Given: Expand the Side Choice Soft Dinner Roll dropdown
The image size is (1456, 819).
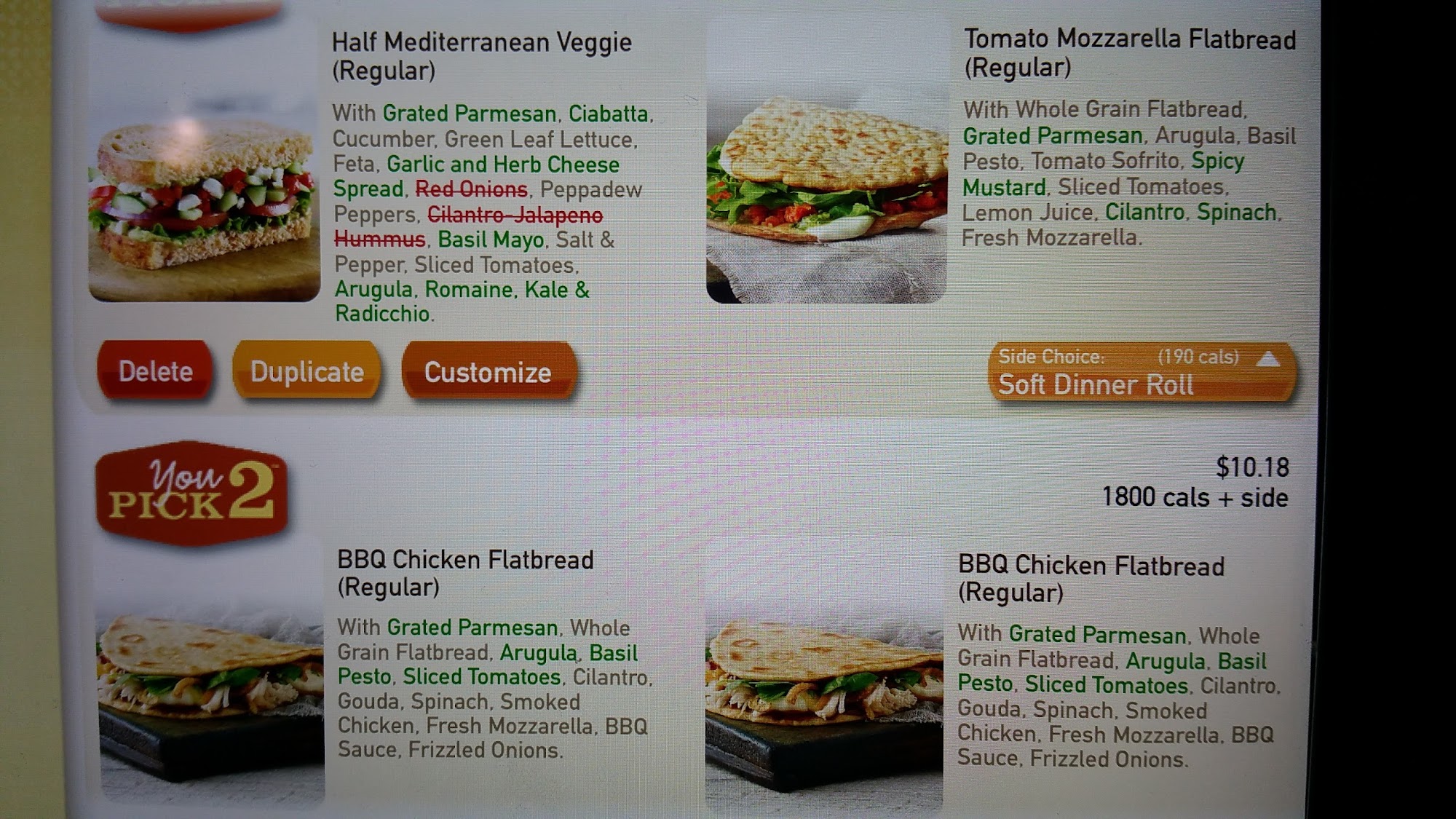Looking at the screenshot, I should pyautogui.click(x=1142, y=372).
